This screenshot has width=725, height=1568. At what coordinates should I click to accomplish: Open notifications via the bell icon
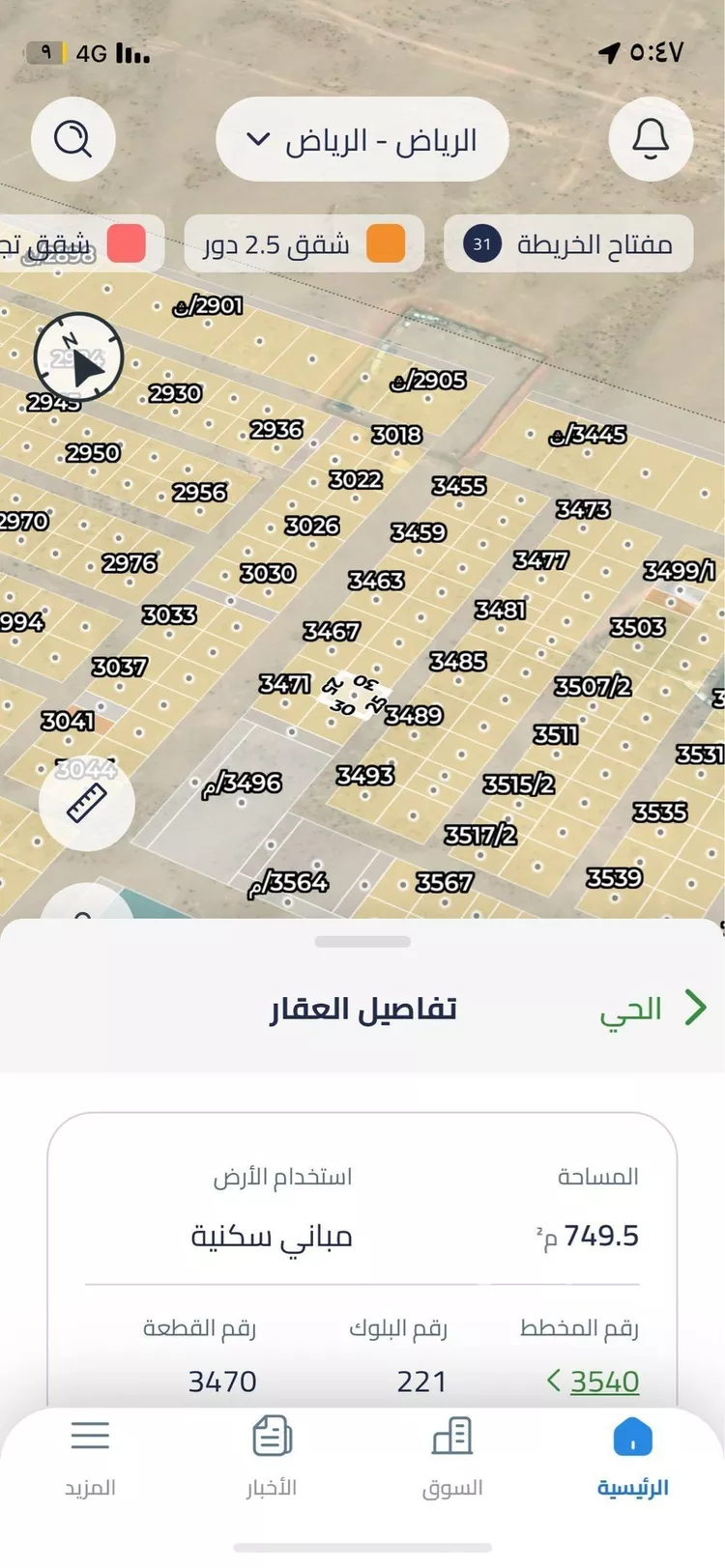(x=650, y=138)
